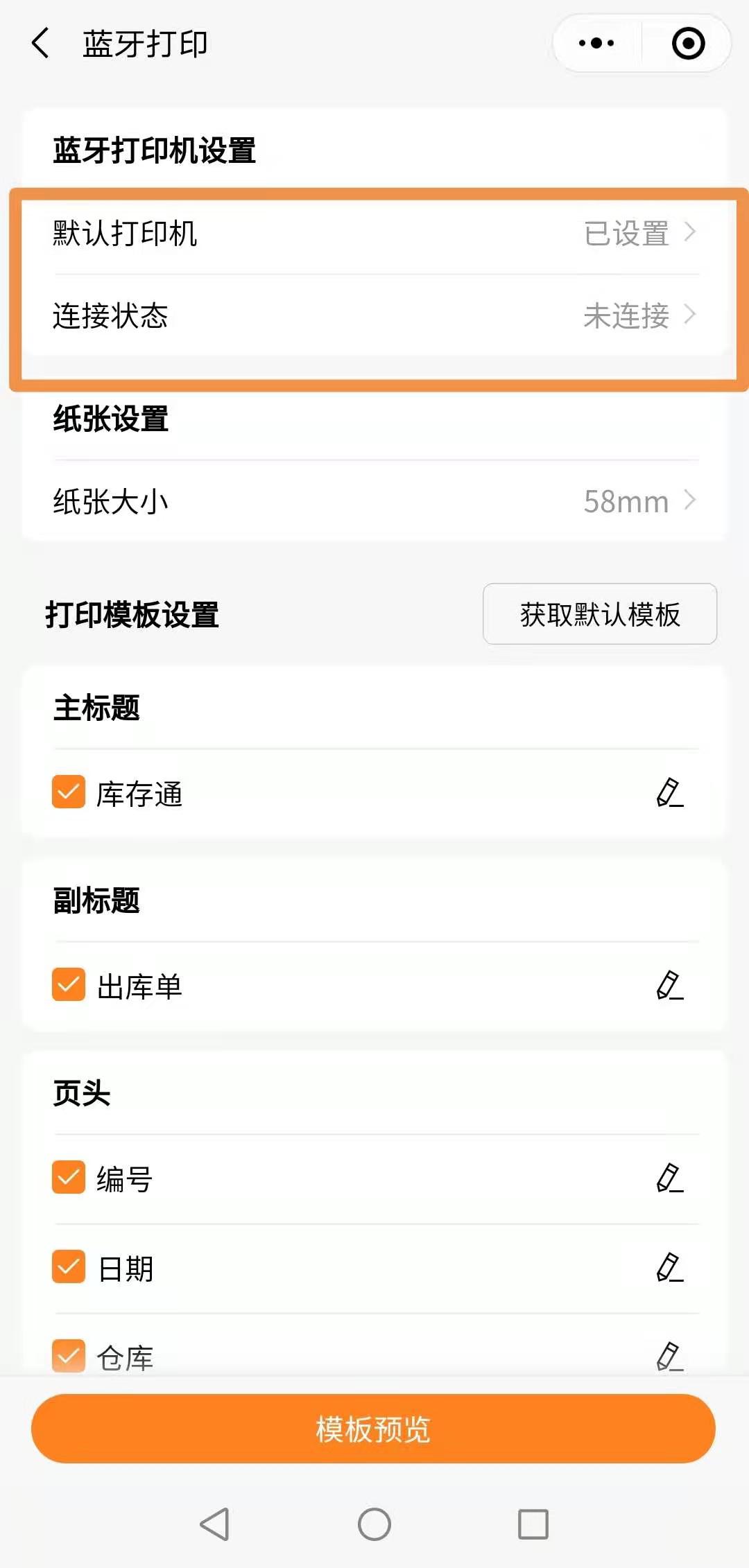
Task: Uncheck the 编号 checkbox
Action: (69, 1178)
